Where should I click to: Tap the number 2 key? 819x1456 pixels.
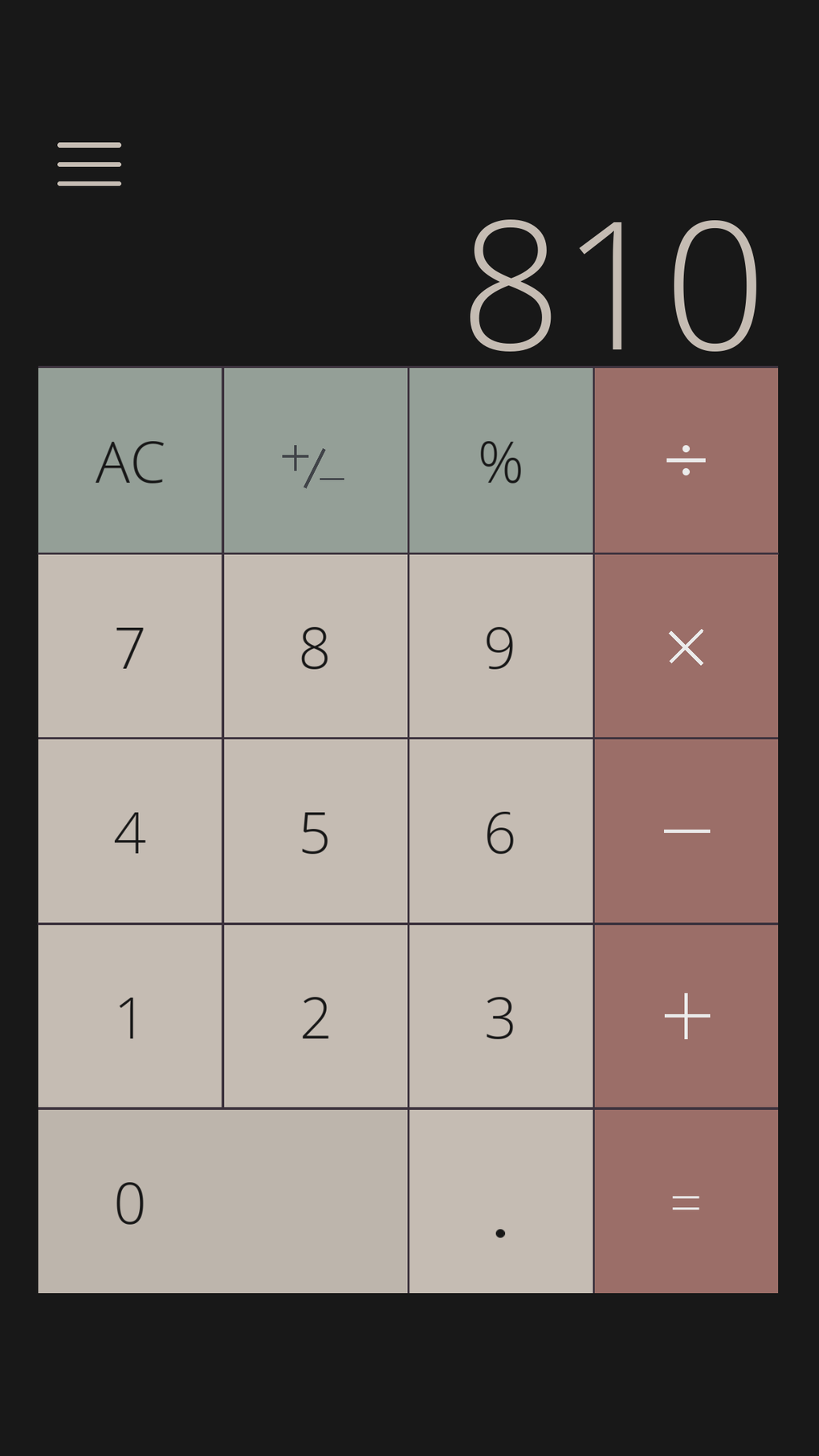pyautogui.click(x=316, y=1017)
